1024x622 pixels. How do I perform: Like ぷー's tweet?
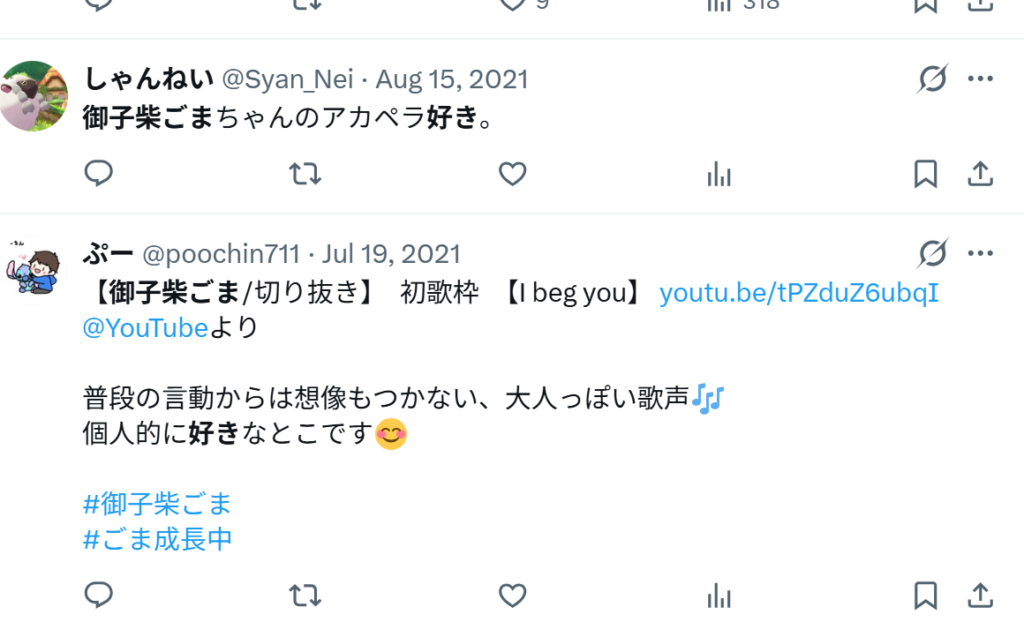[512, 597]
